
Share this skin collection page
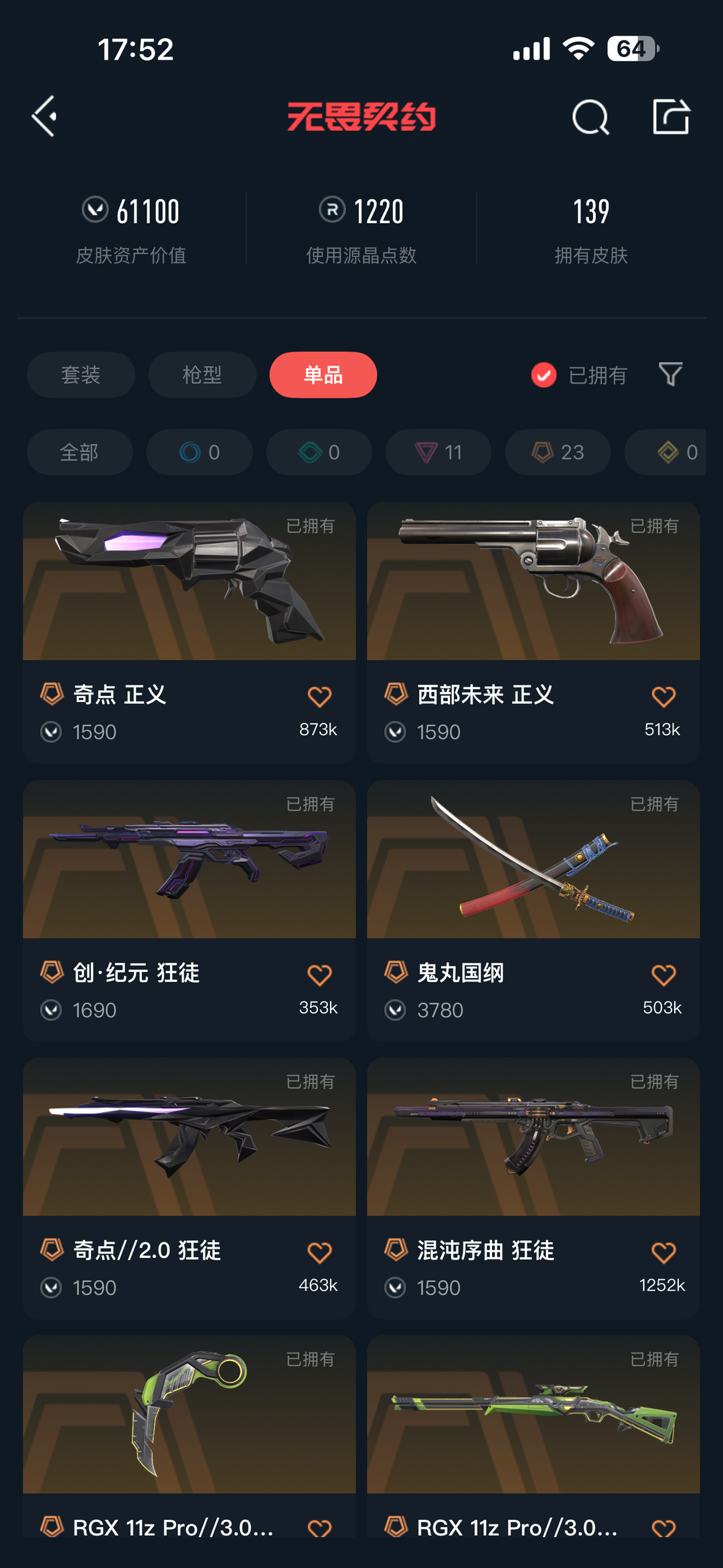(x=671, y=117)
